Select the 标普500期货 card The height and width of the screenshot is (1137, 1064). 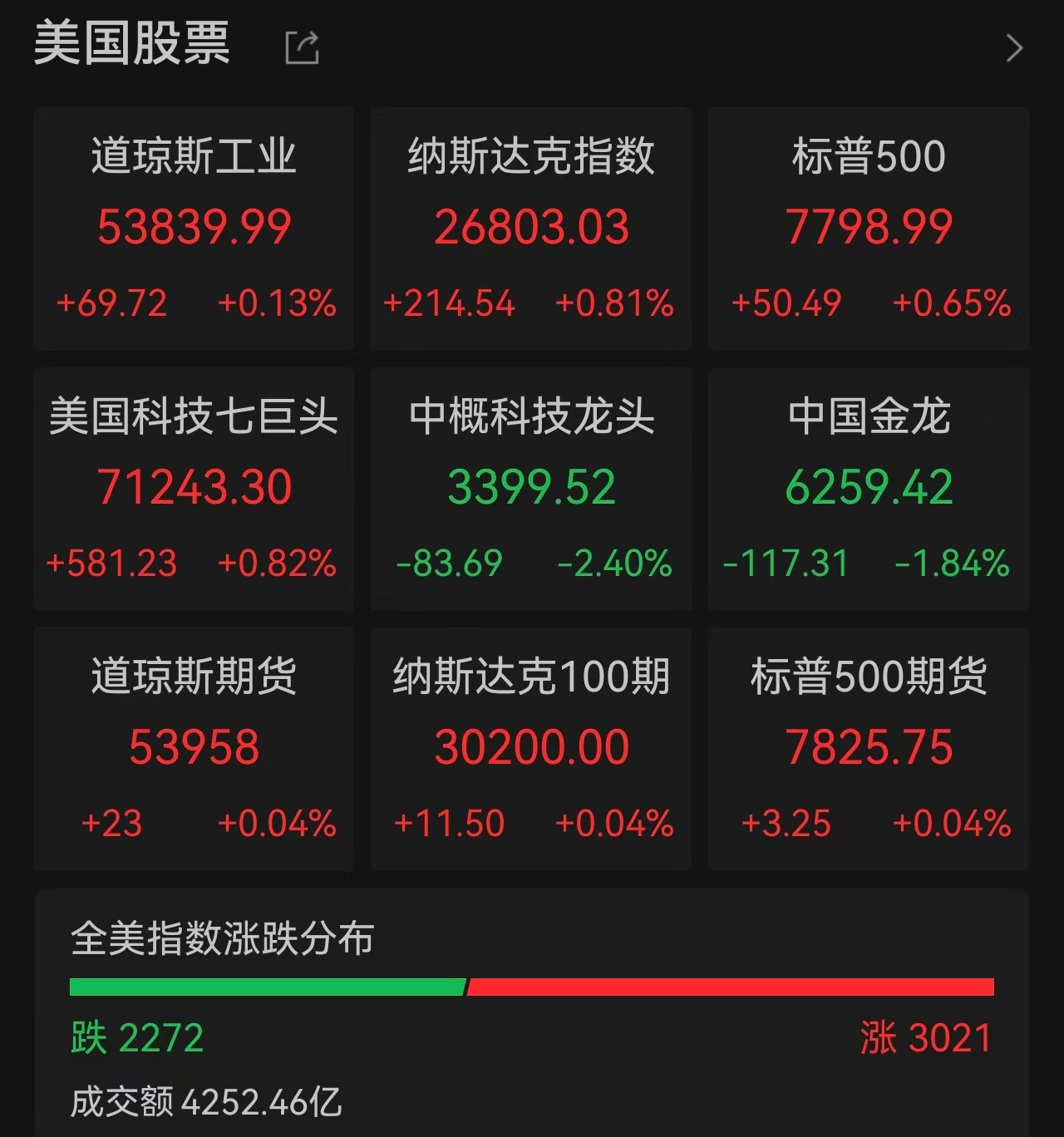[x=869, y=750]
